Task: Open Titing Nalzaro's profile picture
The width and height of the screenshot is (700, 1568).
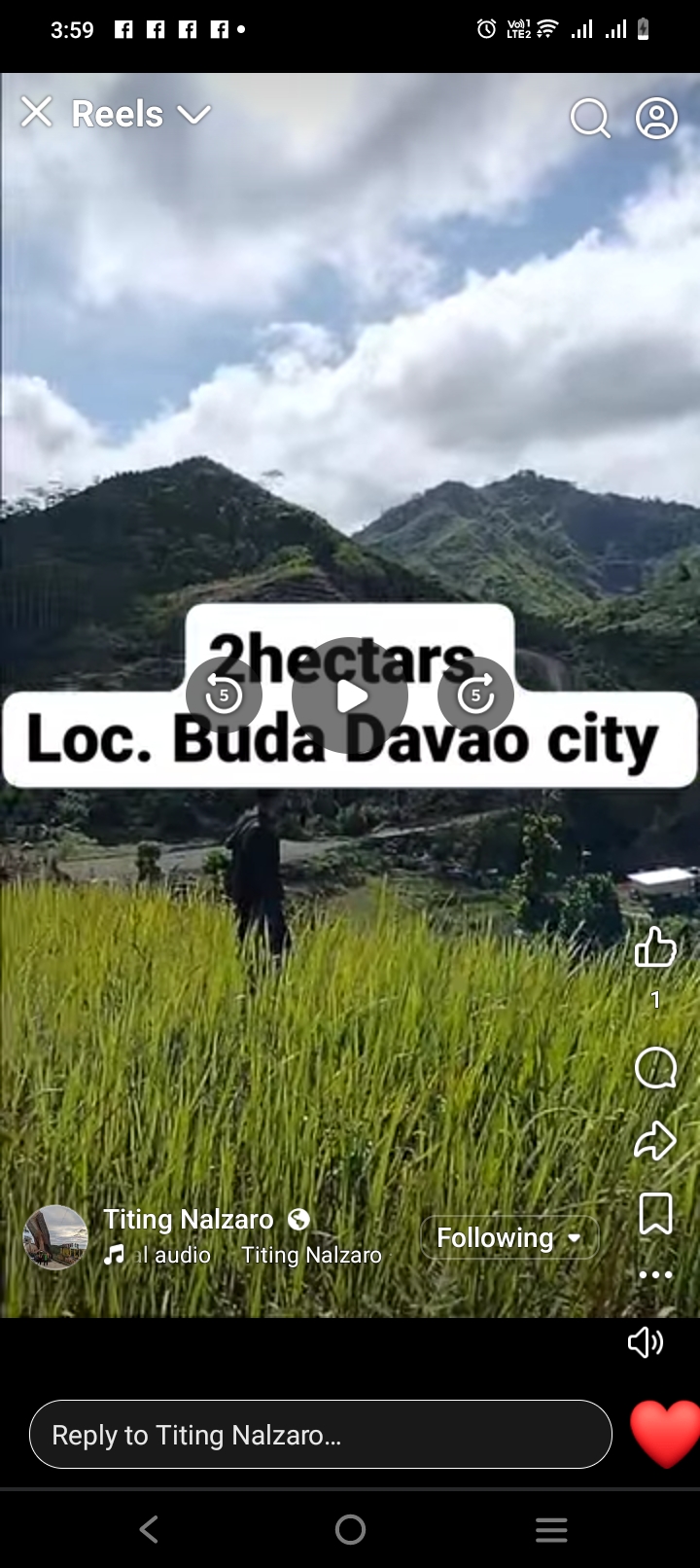Action: (55, 1237)
